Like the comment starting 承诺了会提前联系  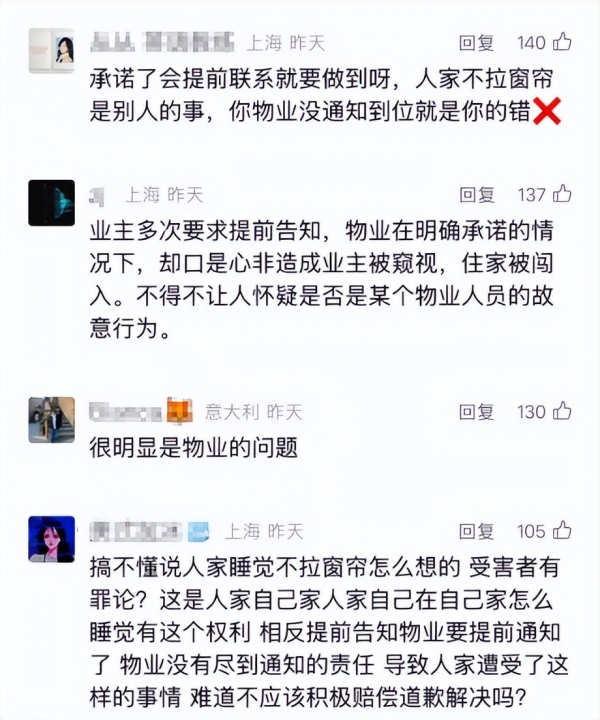coord(562,43)
